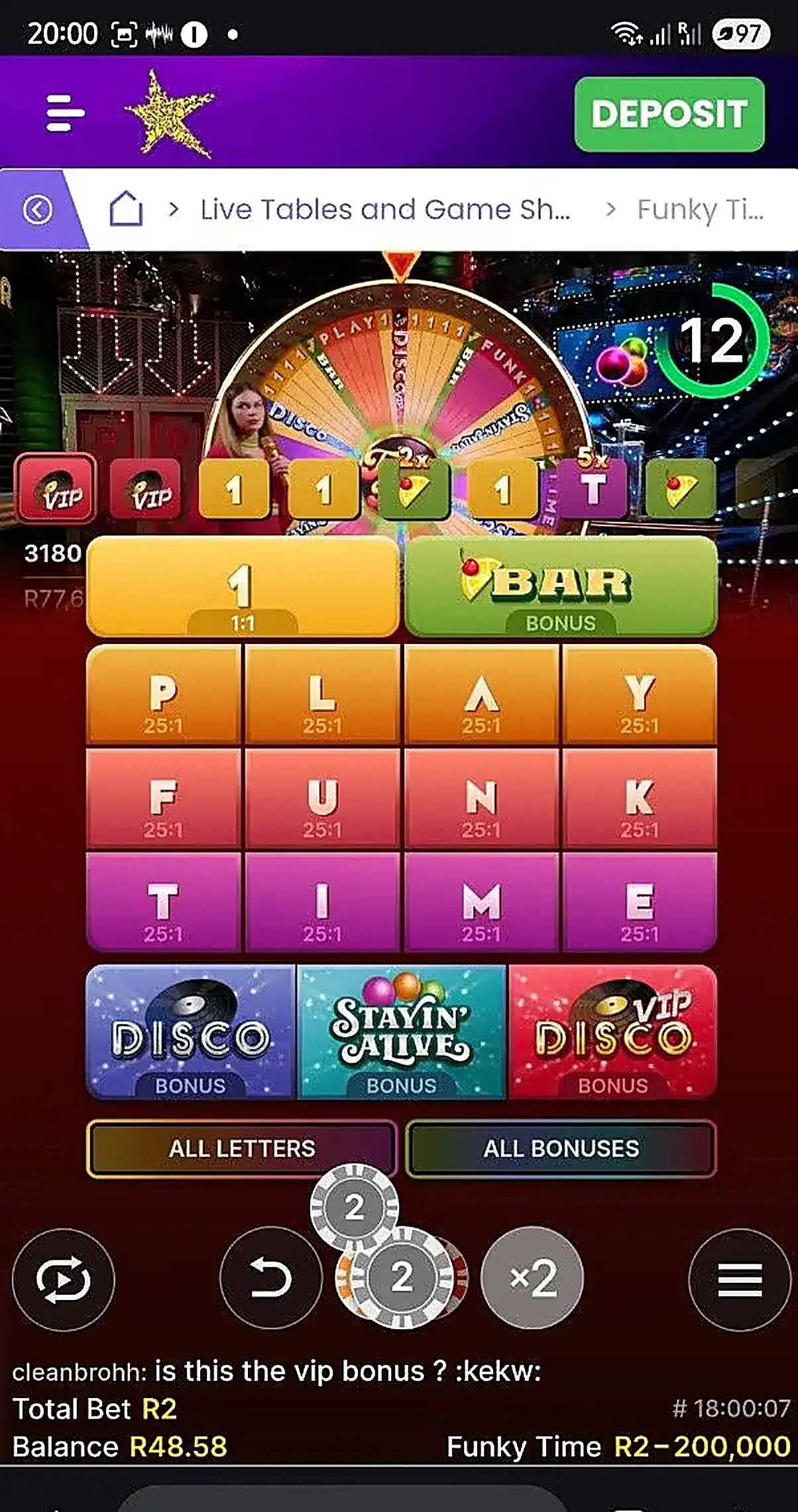This screenshot has height=1512, width=798.
Task: Tap ALL LETTERS to bet every letter
Action: 242,1148
